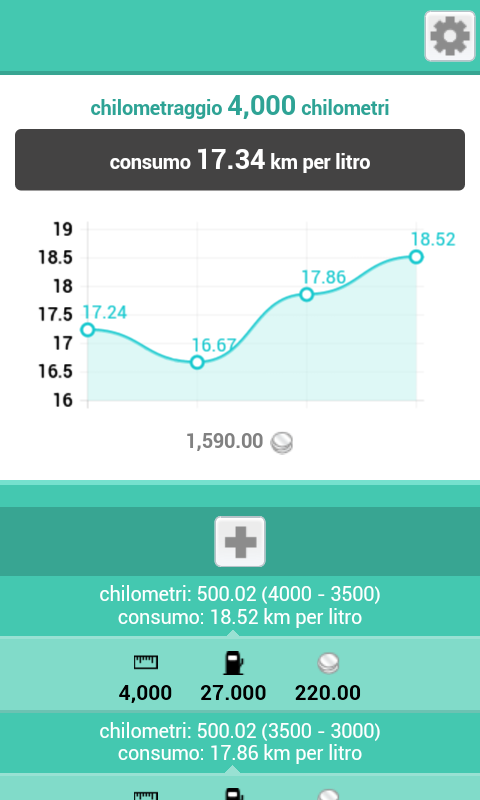Select the 17.24 chart data point

click(x=88, y=330)
